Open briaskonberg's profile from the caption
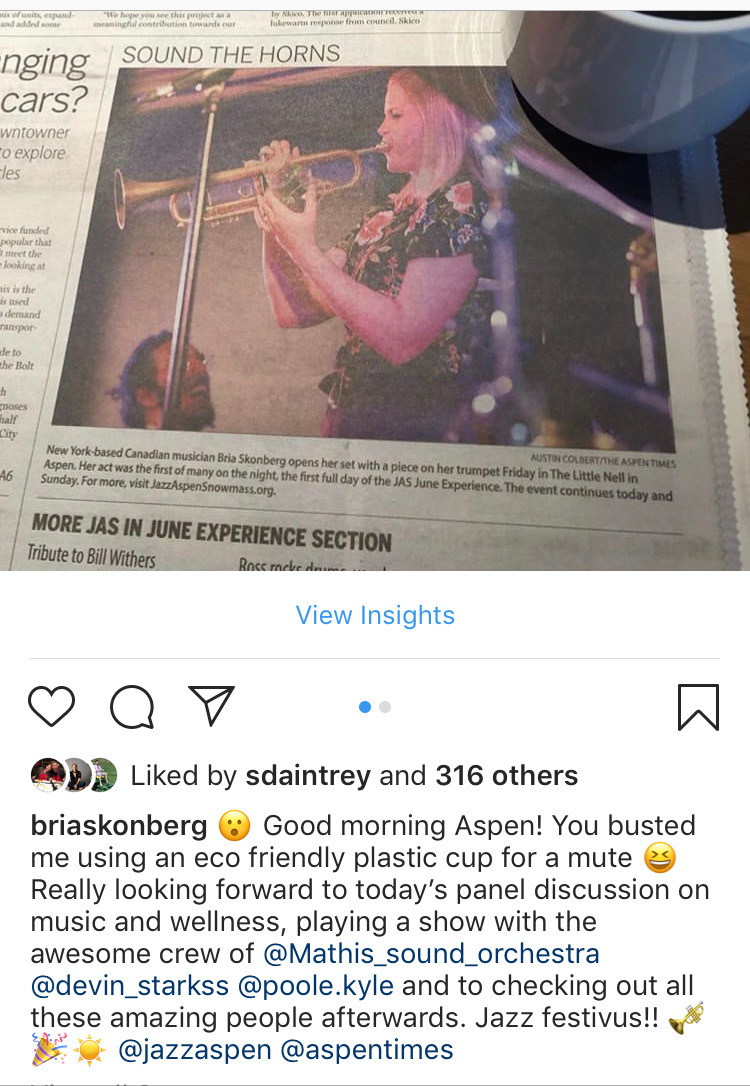Screen dimensions: 750x1086 click(x=118, y=826)
